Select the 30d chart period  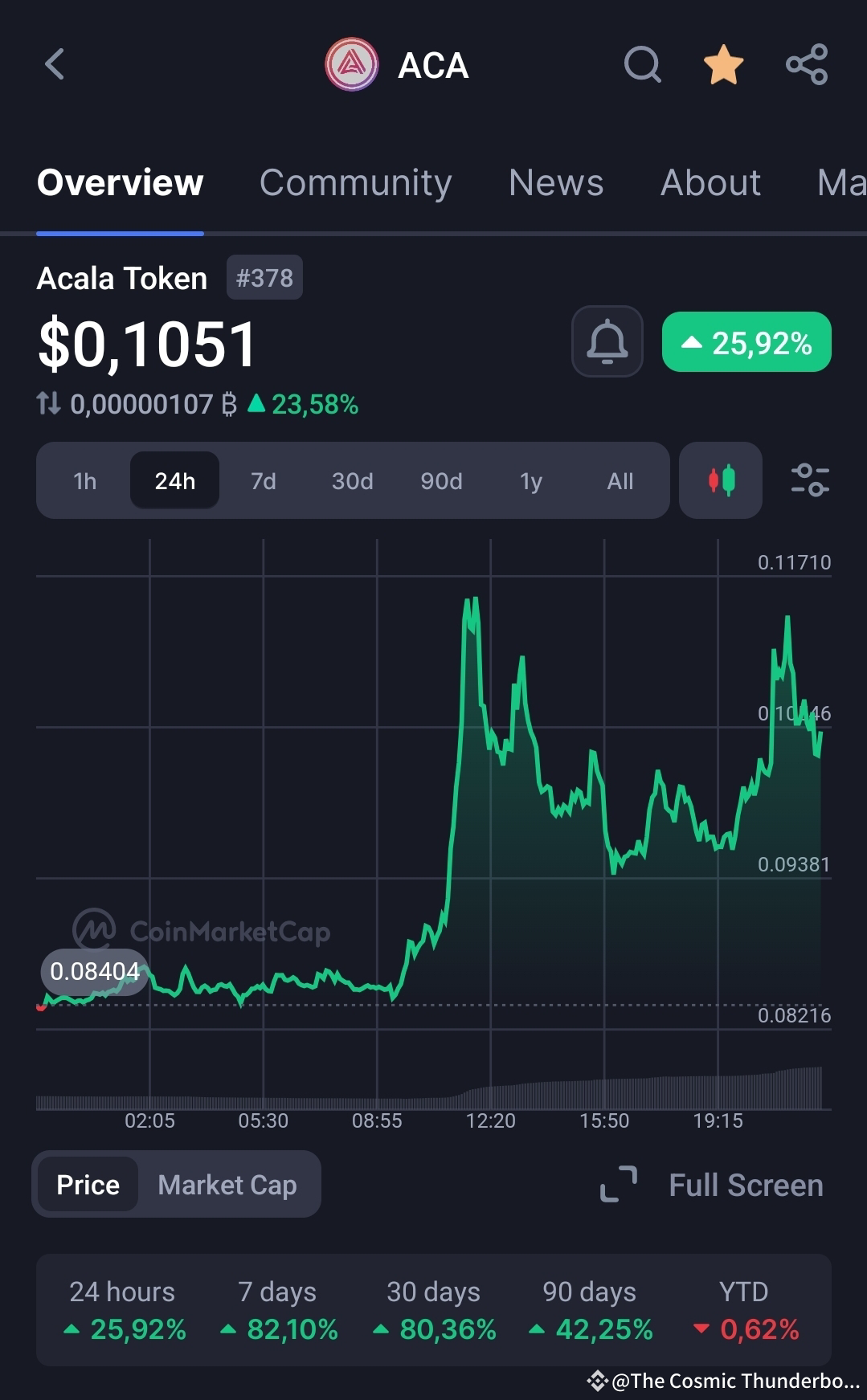[x=351, y=480]
